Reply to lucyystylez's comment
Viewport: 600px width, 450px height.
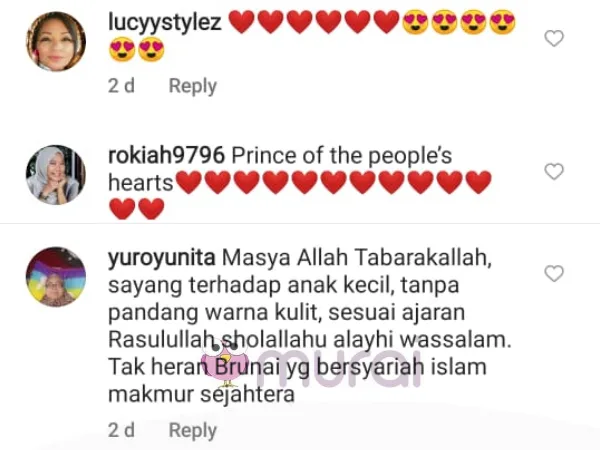click(192, 86)
